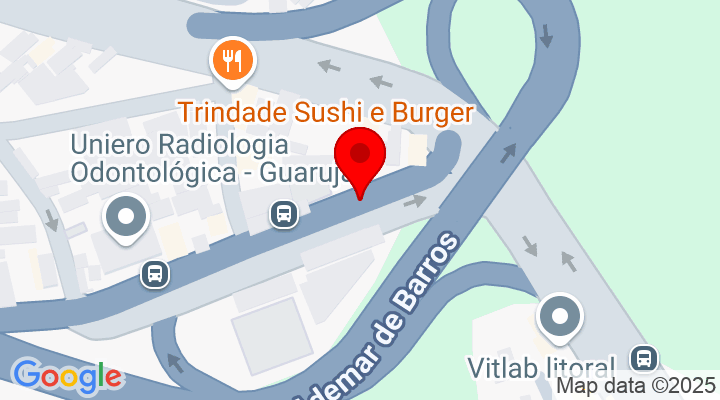The height and width of the screenshot is (400, 720).
Task: Tap the red location marker pin
Action: (359, 158)
